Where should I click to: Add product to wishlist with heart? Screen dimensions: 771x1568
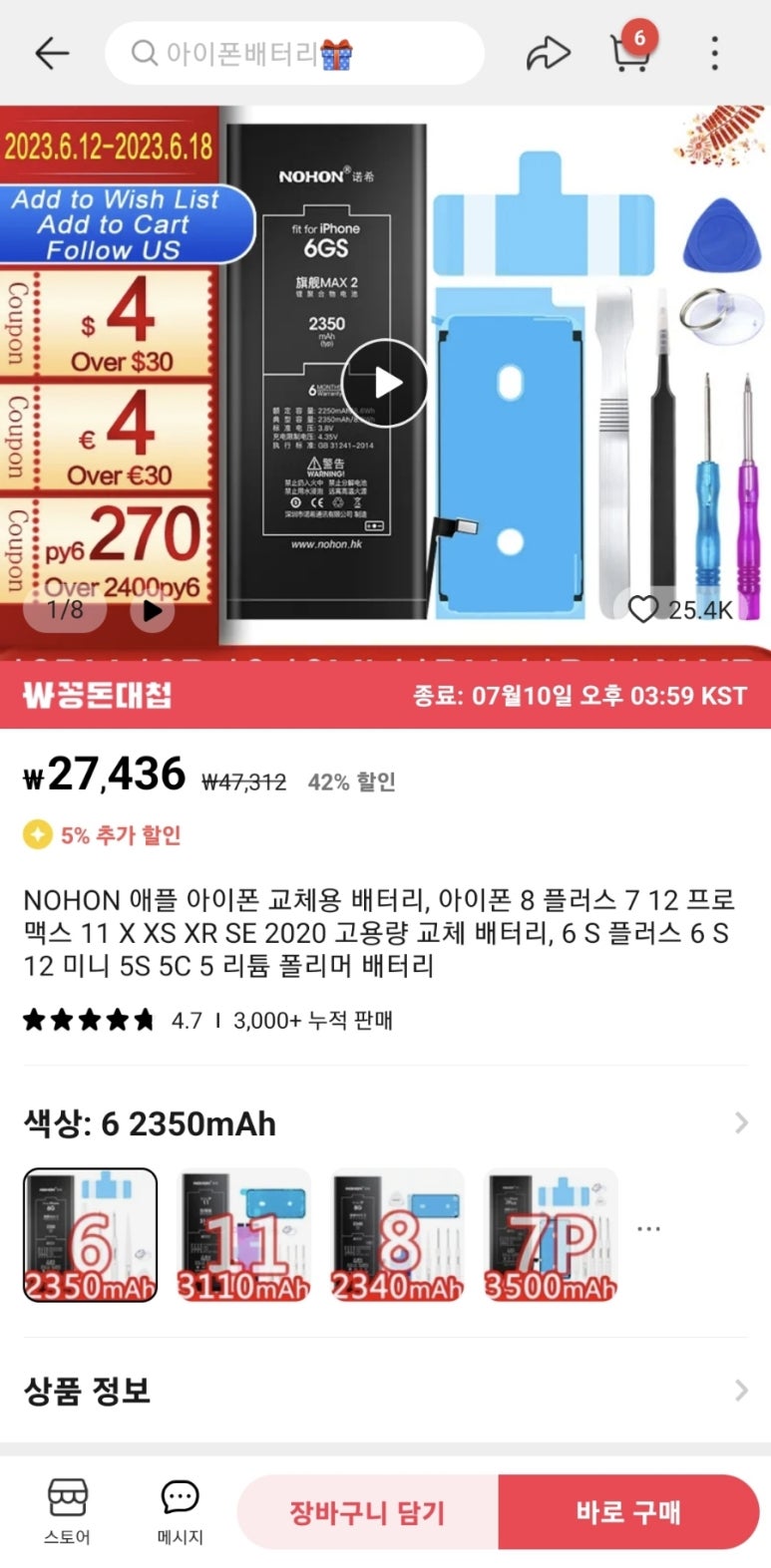(643, 609)
